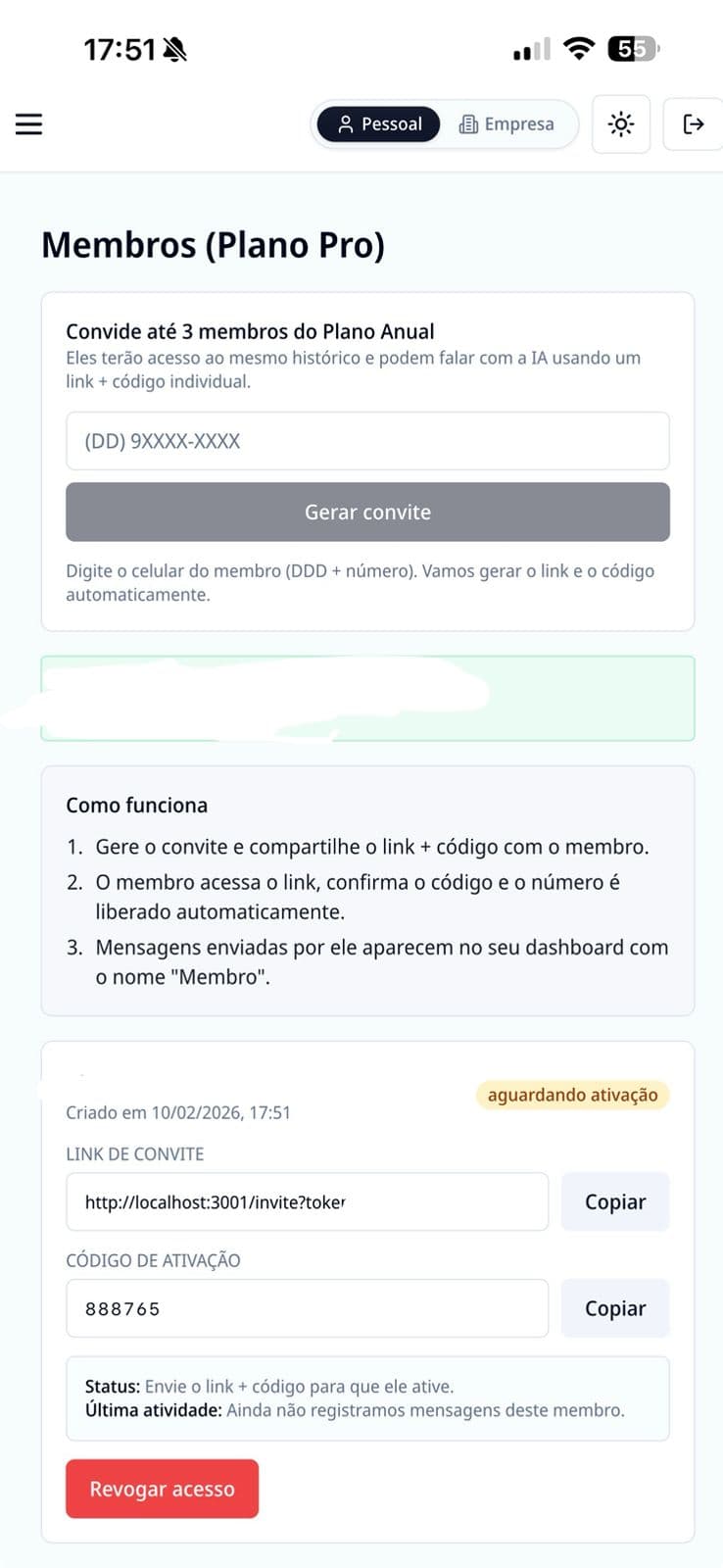The width and height of the screenshot is (723, 1568).
Task: Tap the aguardando ativação status badge
Action: pyautogui.click(x=572, y=1095)
